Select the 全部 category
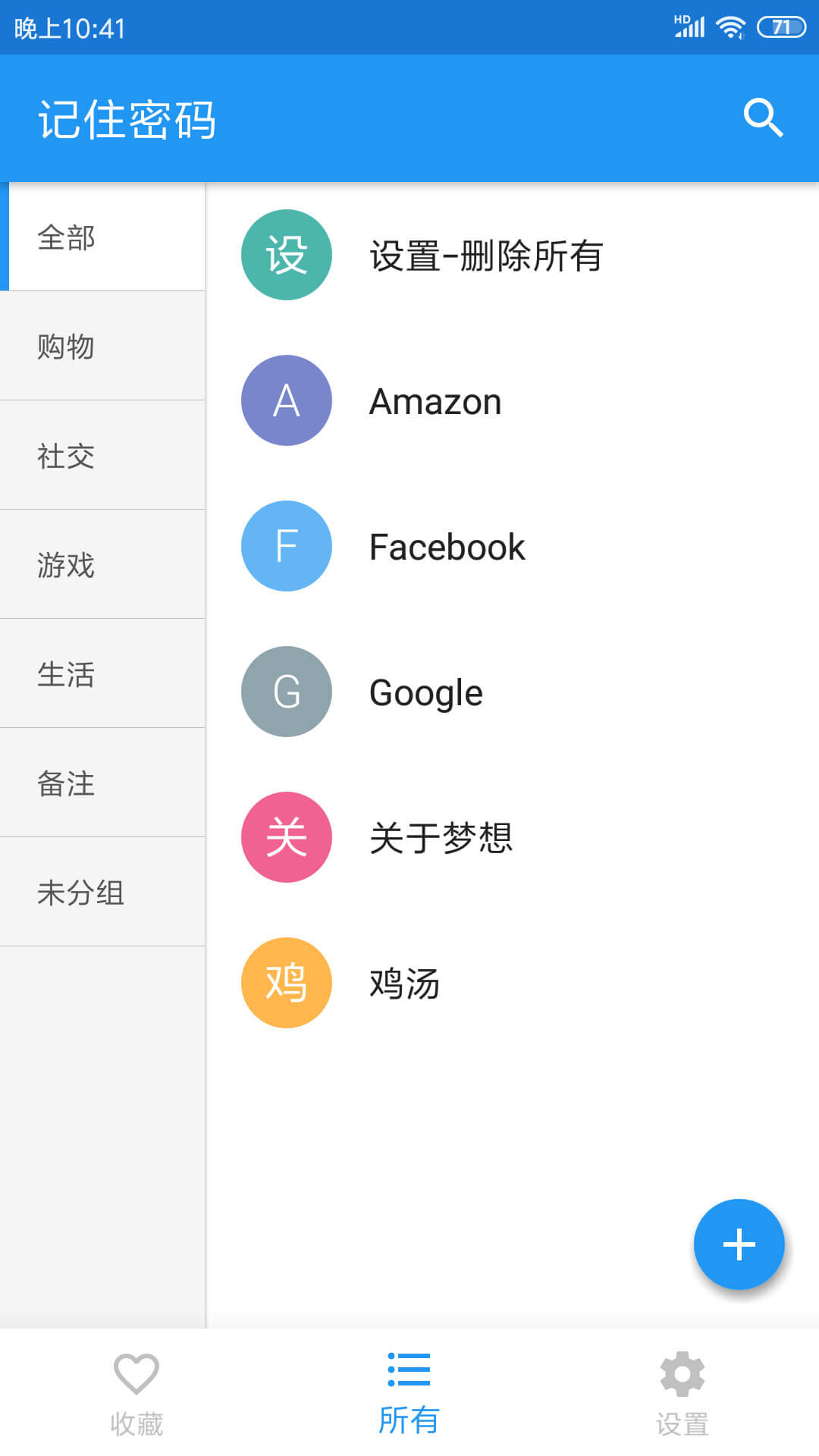 coord(102,237)
